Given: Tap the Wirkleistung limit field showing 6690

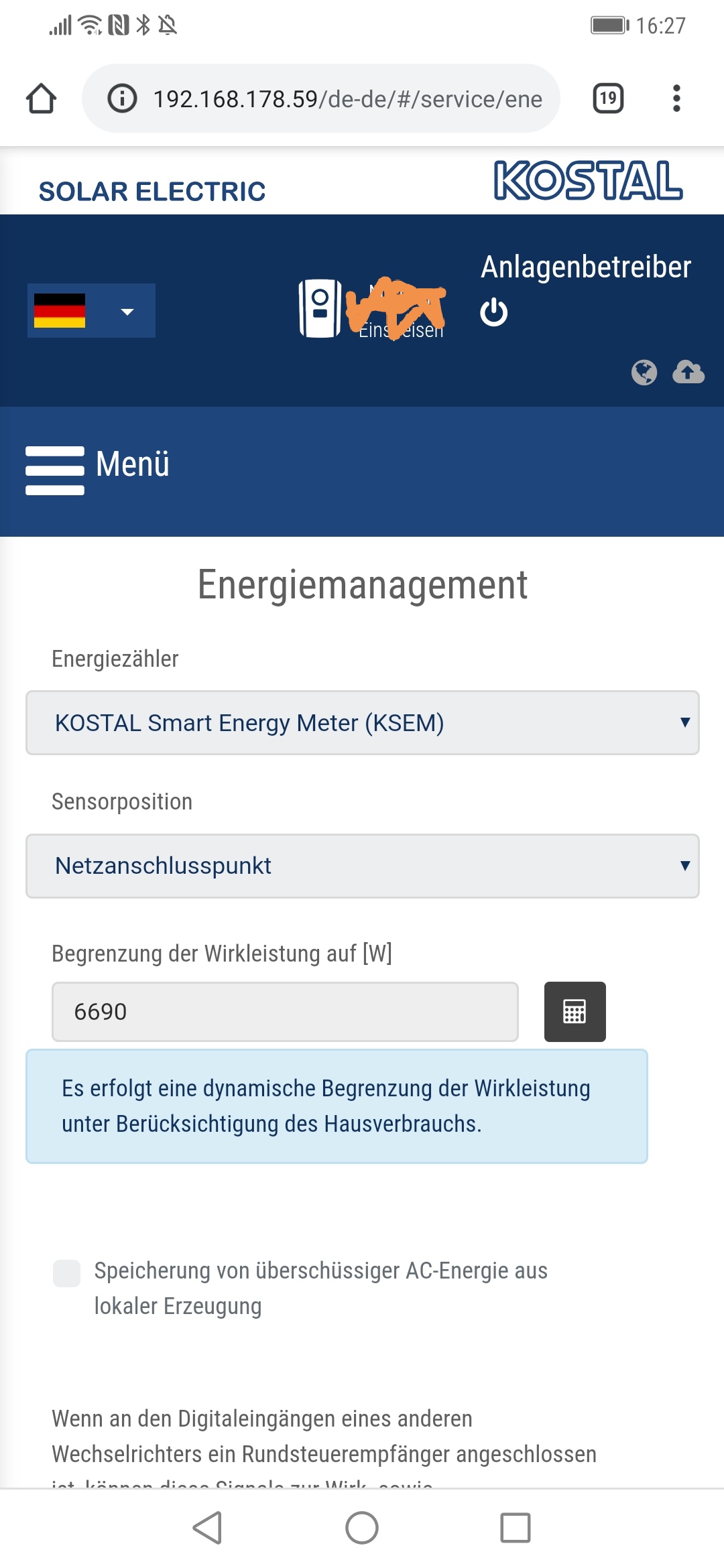Looking at the screenshot, I should click(x=285, y=1012).
